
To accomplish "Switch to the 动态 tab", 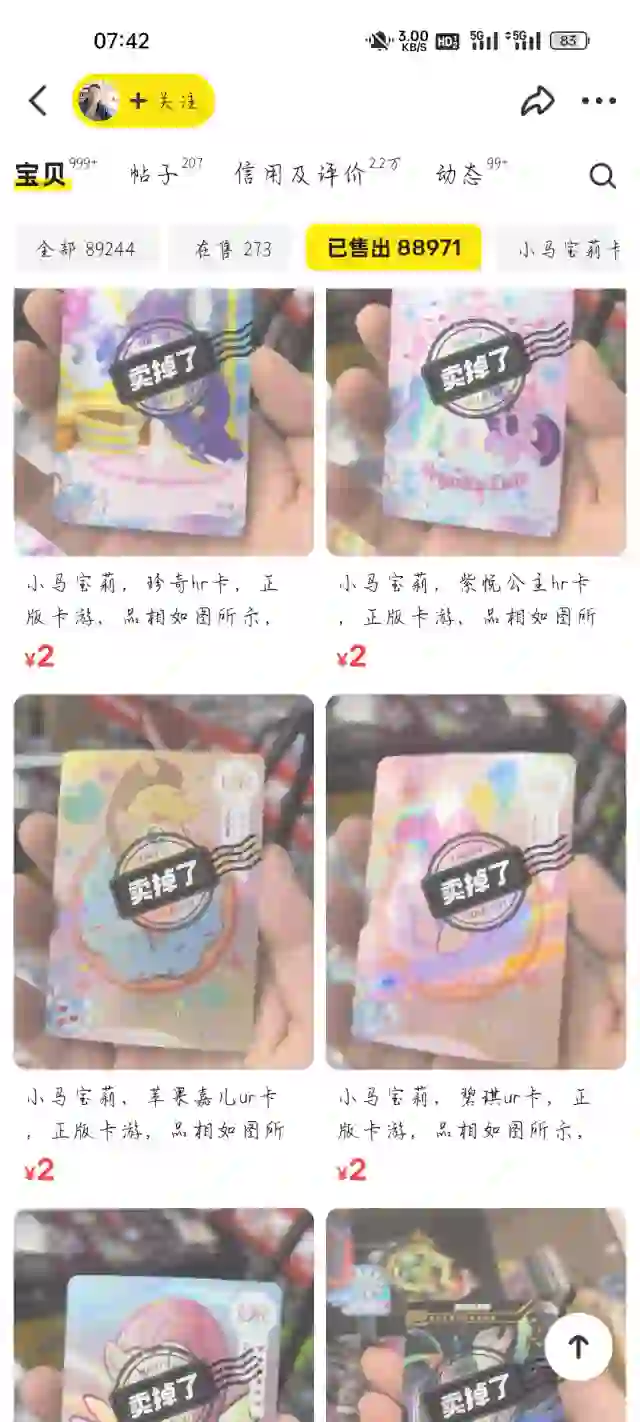I will 459,175.
